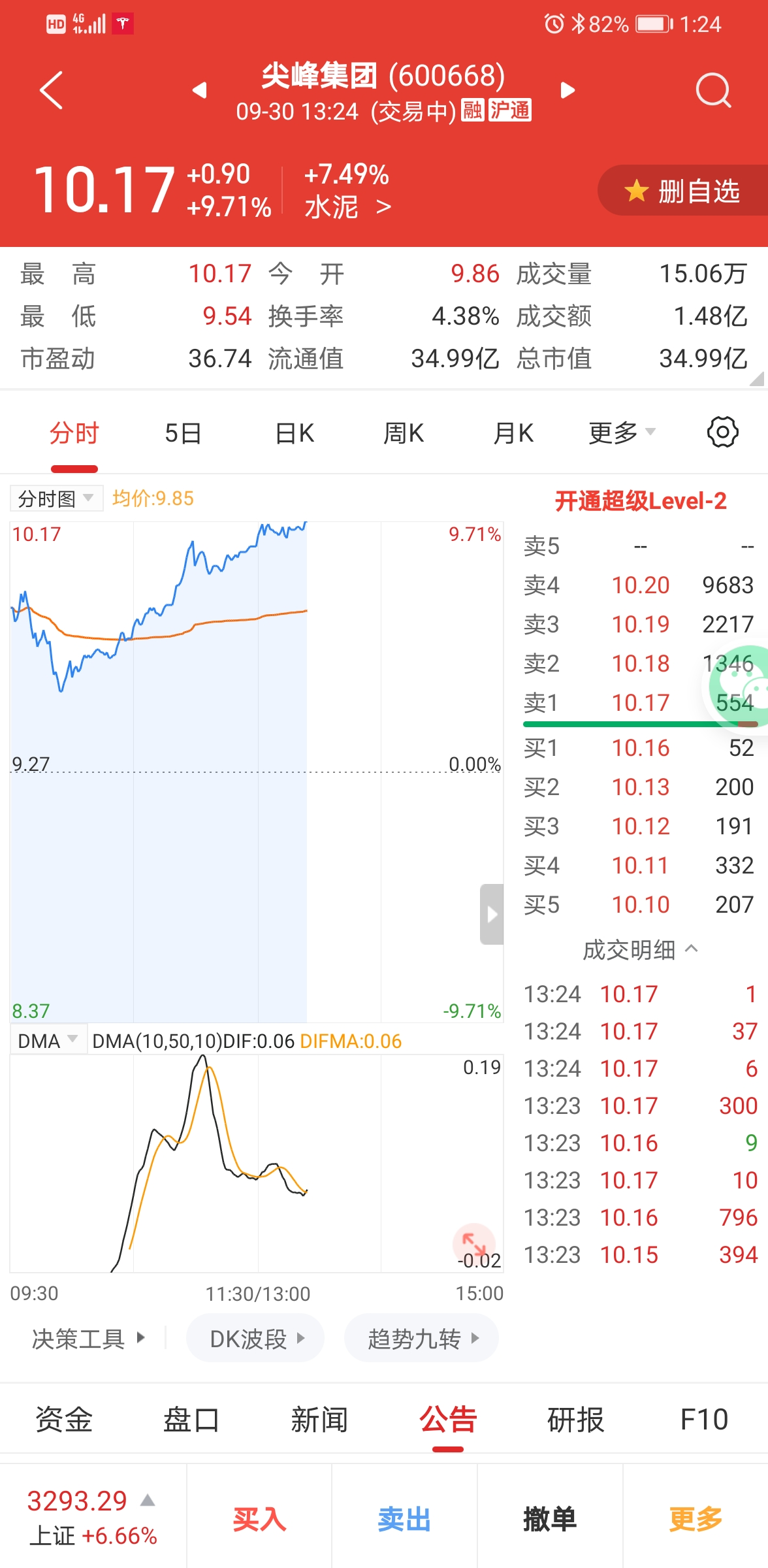Open the search magnifier icon
Screen dimensions: 768x1568
point(713,90)
